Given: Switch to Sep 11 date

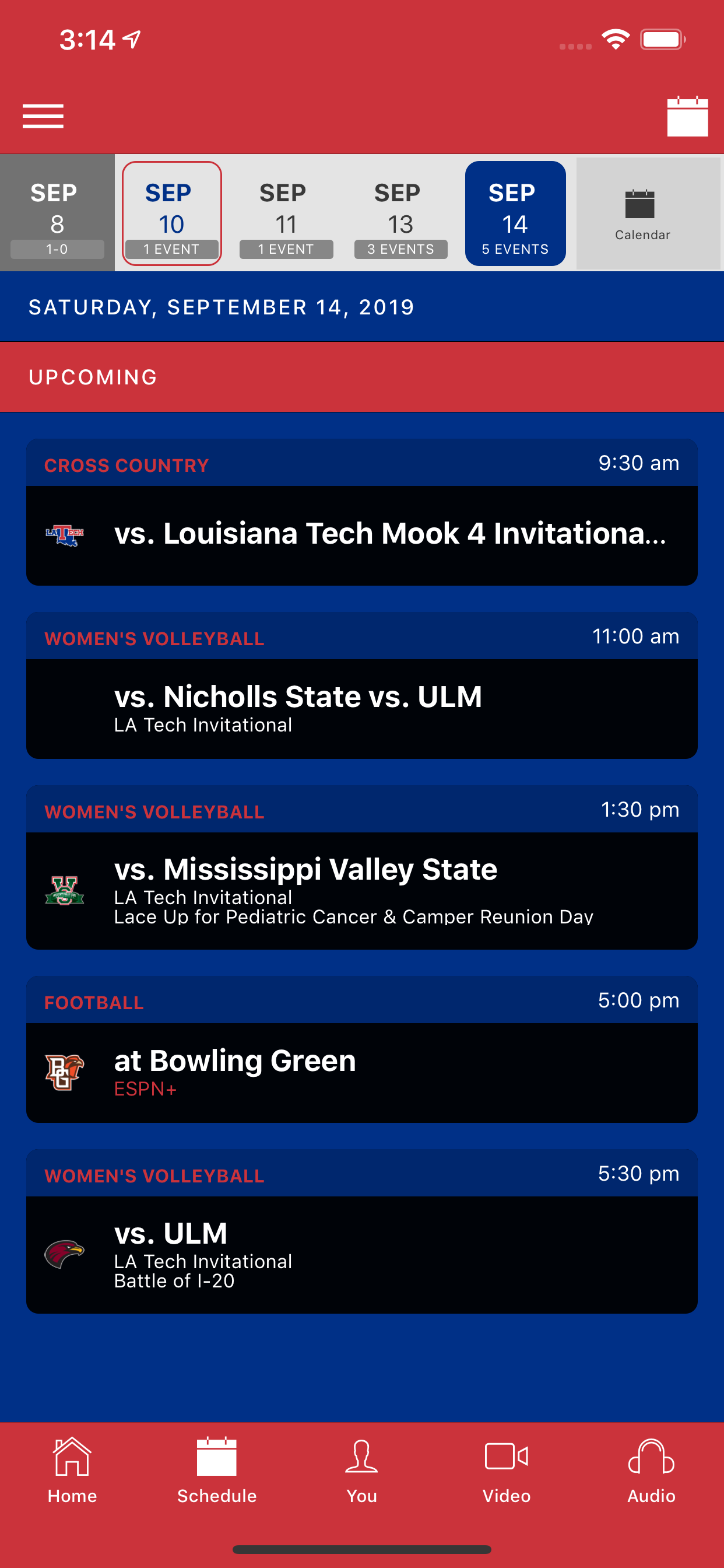Looking at the screenshot, I should pyautogui.click(x=286, y=213).
